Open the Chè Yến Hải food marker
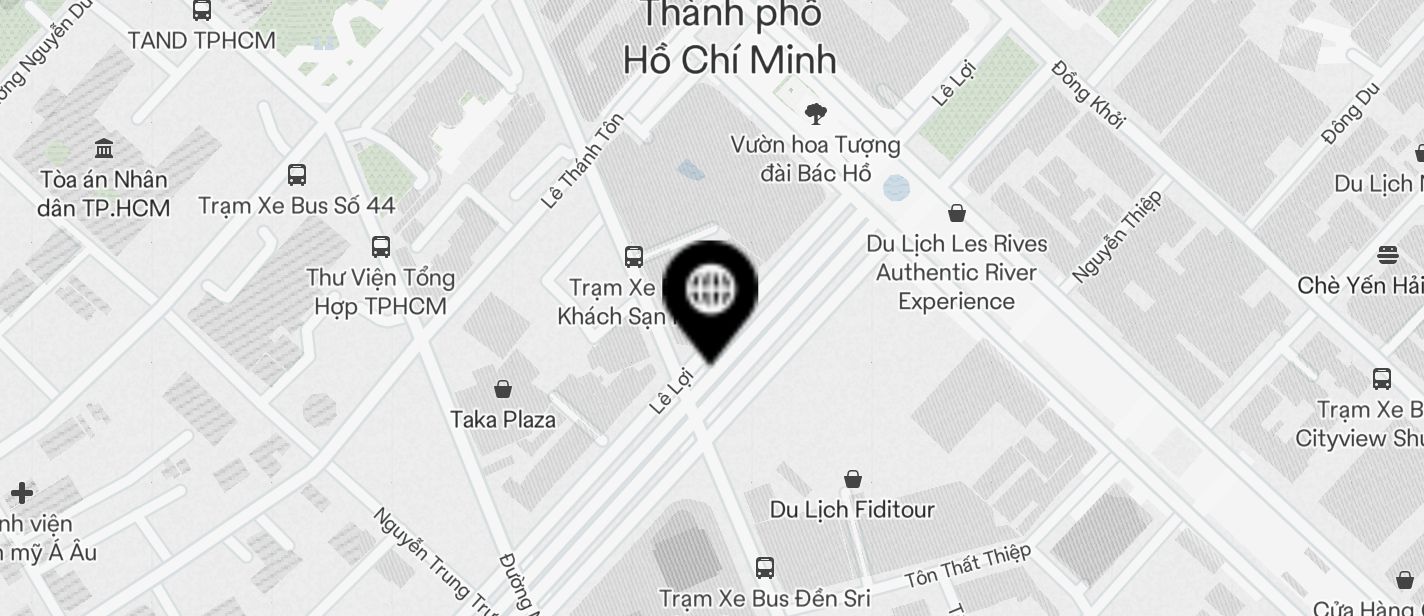This screenshot has width=1424, height=616. [1387, 254]
